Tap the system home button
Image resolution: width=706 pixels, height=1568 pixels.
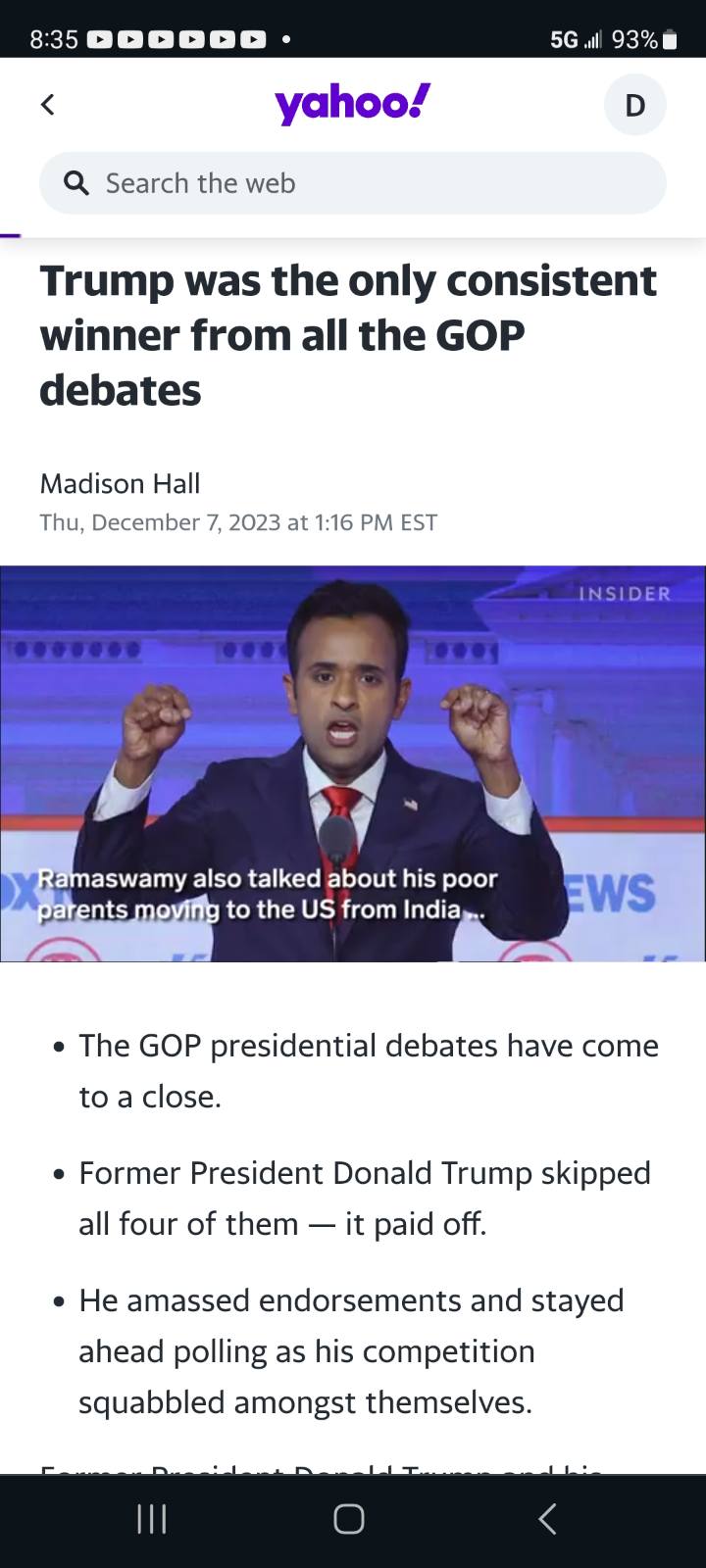coord(349,1519)
